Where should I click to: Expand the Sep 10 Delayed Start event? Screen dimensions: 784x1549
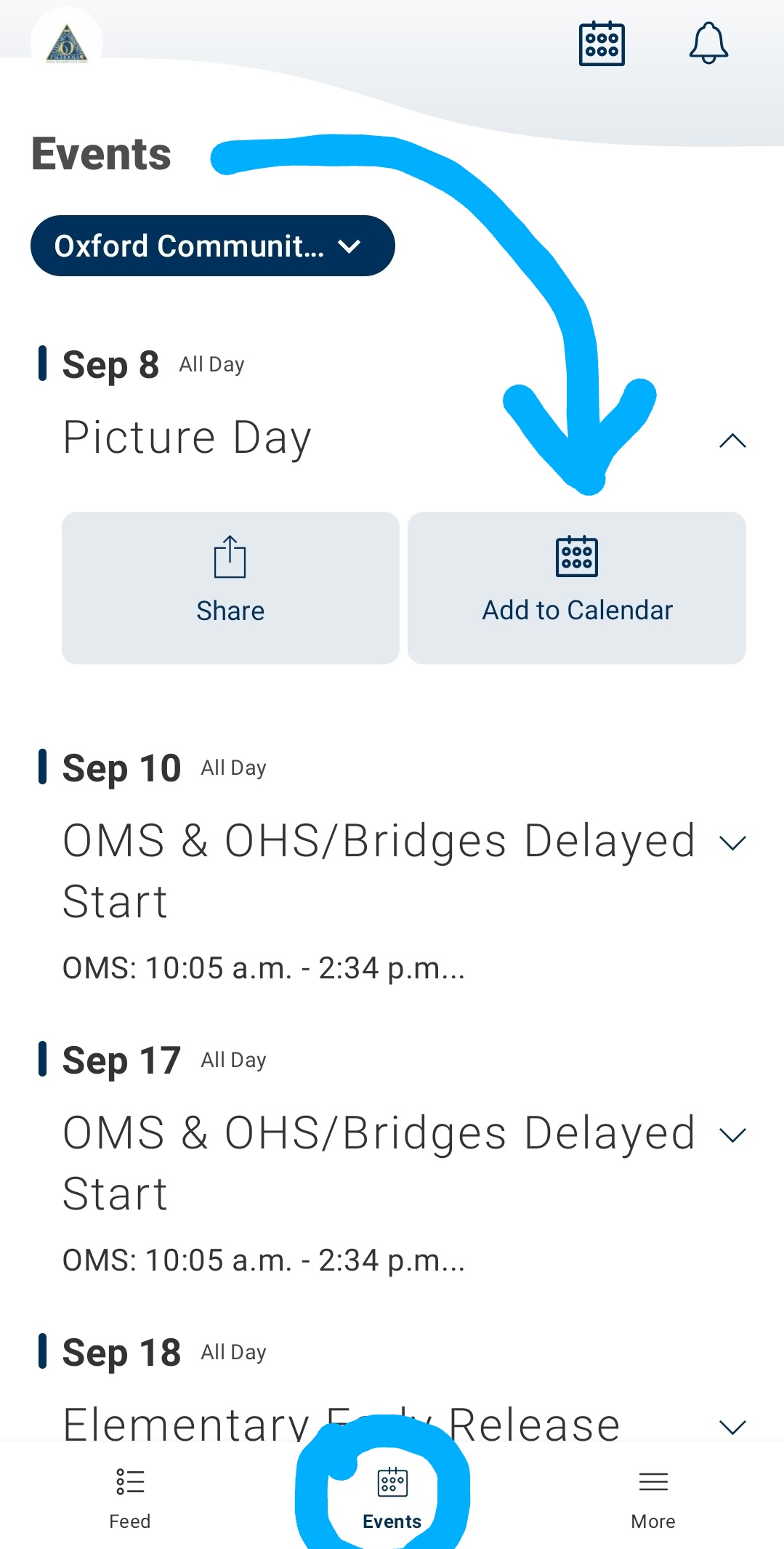pos(732,843)
